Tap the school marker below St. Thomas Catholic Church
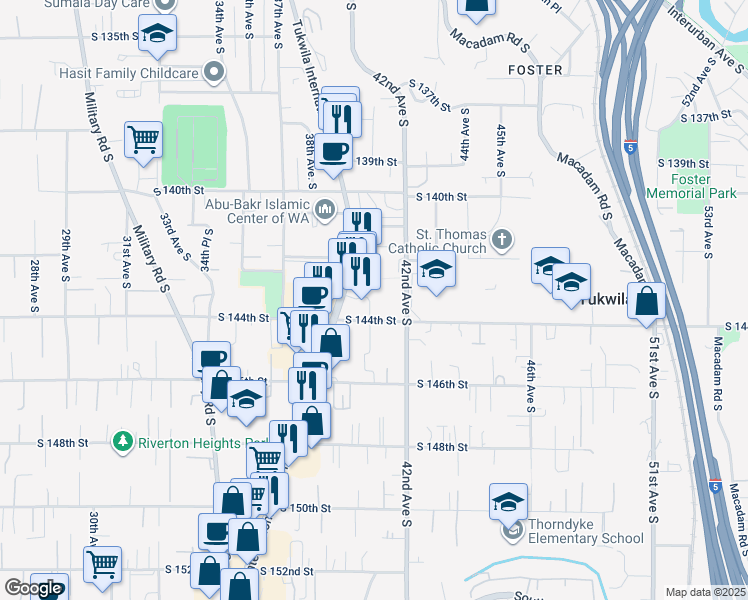Viewport: 748px width, 600px height. (x=436, y=270)
